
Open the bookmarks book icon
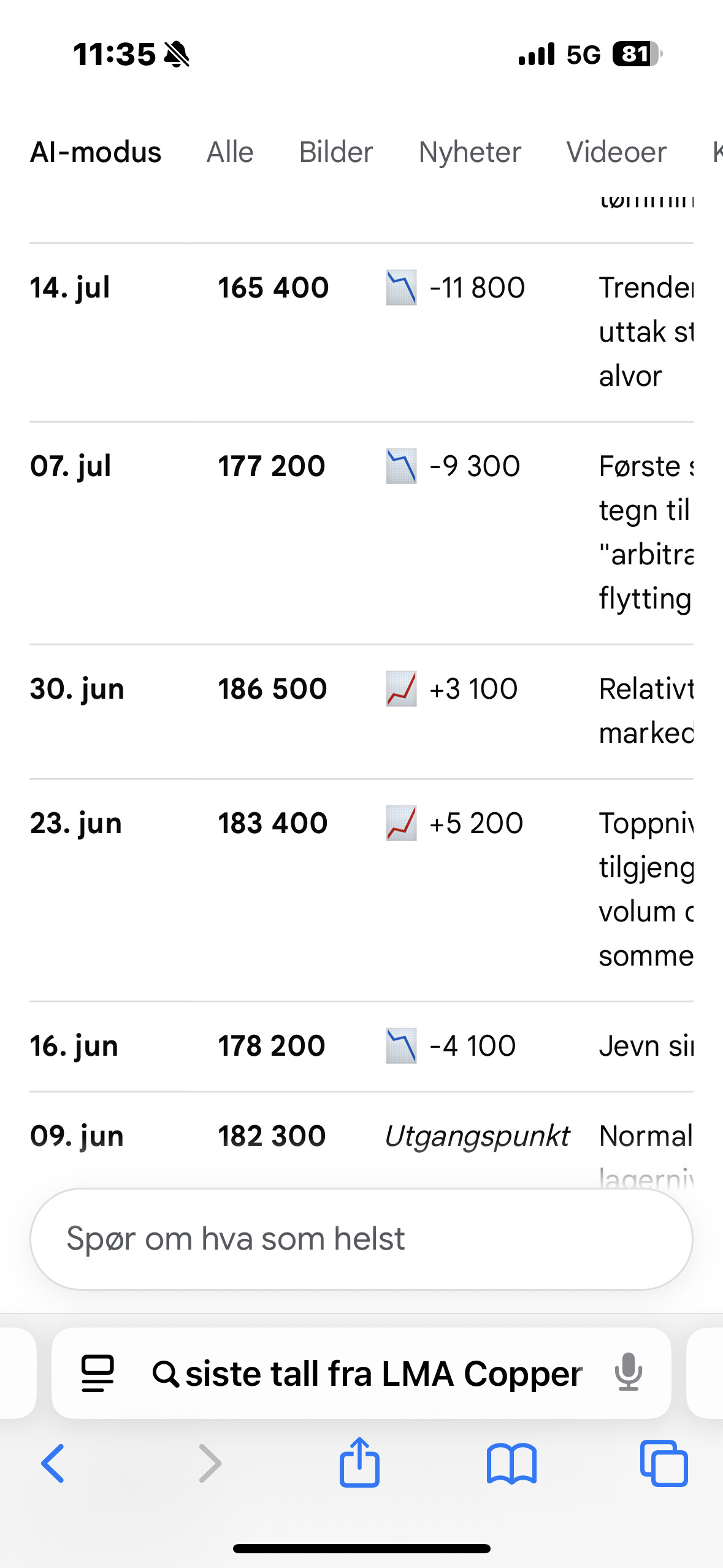[x=511, y=1464]
